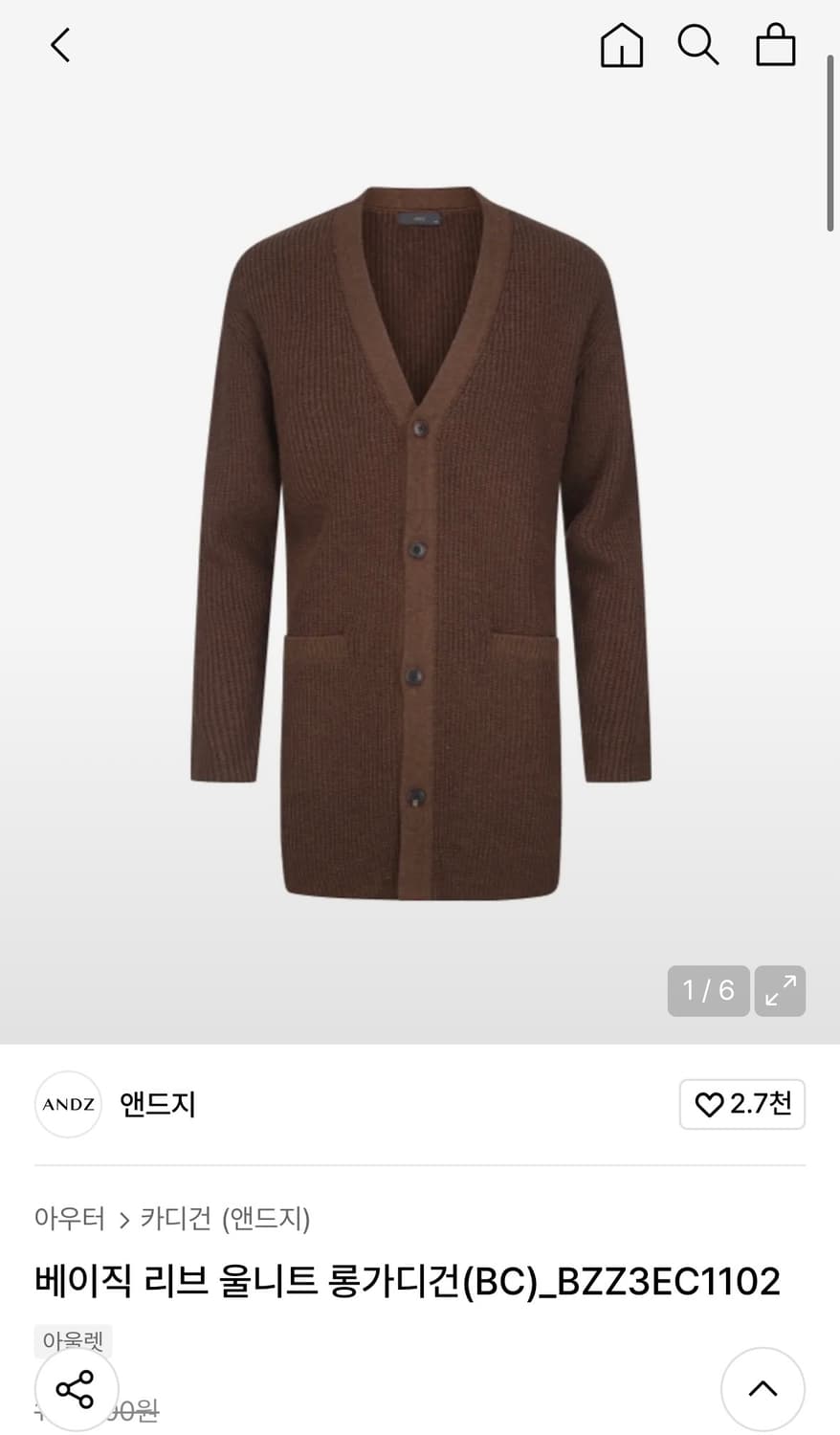
Task: Select the 아울렛 tag
Action: [73, 1340]
